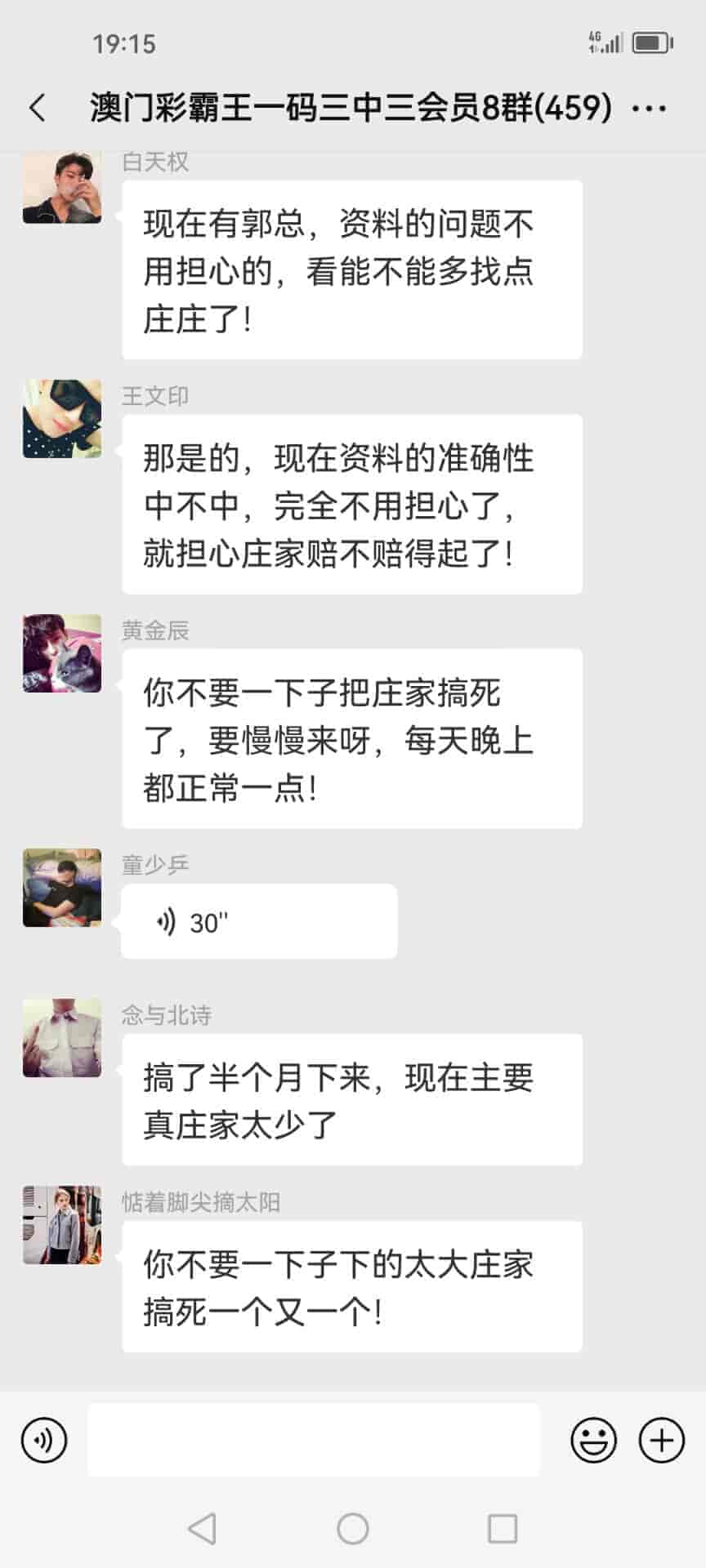Viewport: 706px width, 1568px height.
Task: Switch to voice input mode
Action: [44, 1440]
